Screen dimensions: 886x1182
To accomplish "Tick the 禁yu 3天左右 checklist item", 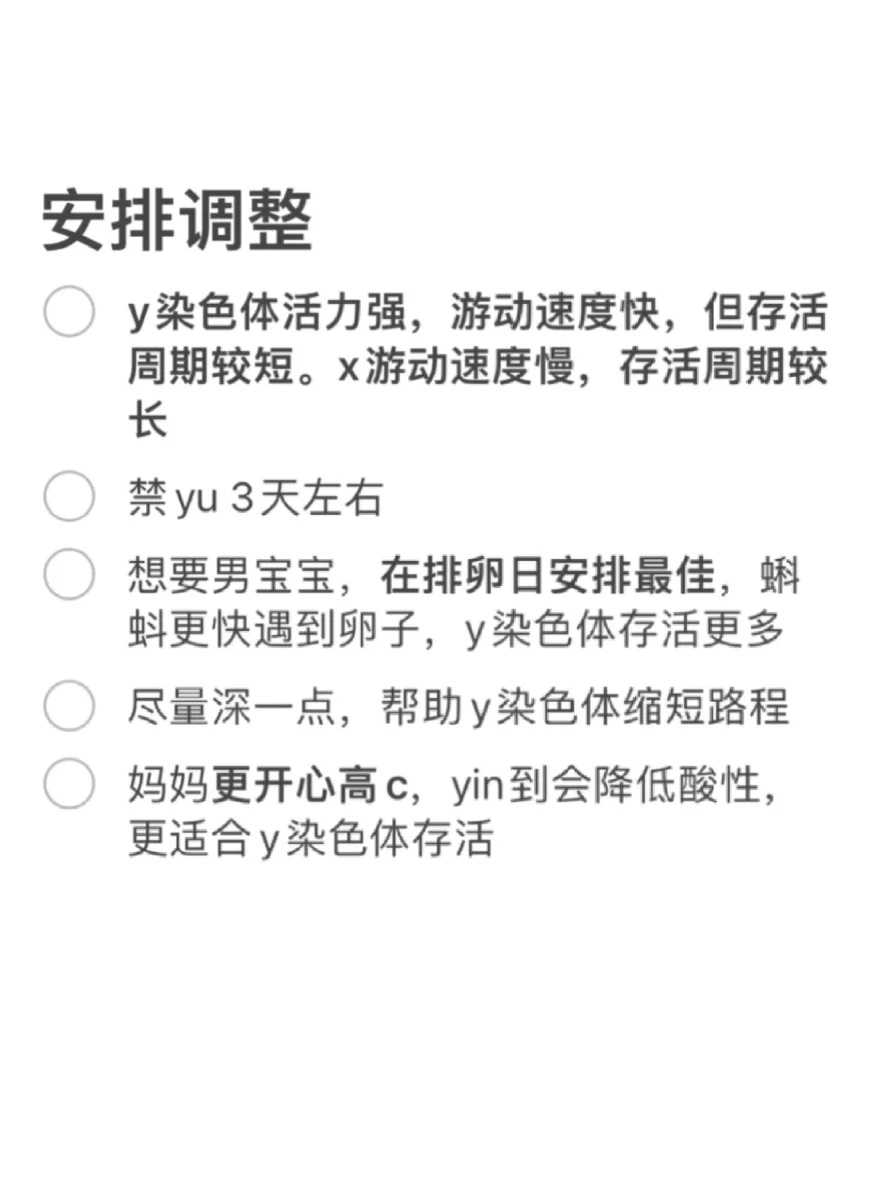I will click(x=69, y=496).
